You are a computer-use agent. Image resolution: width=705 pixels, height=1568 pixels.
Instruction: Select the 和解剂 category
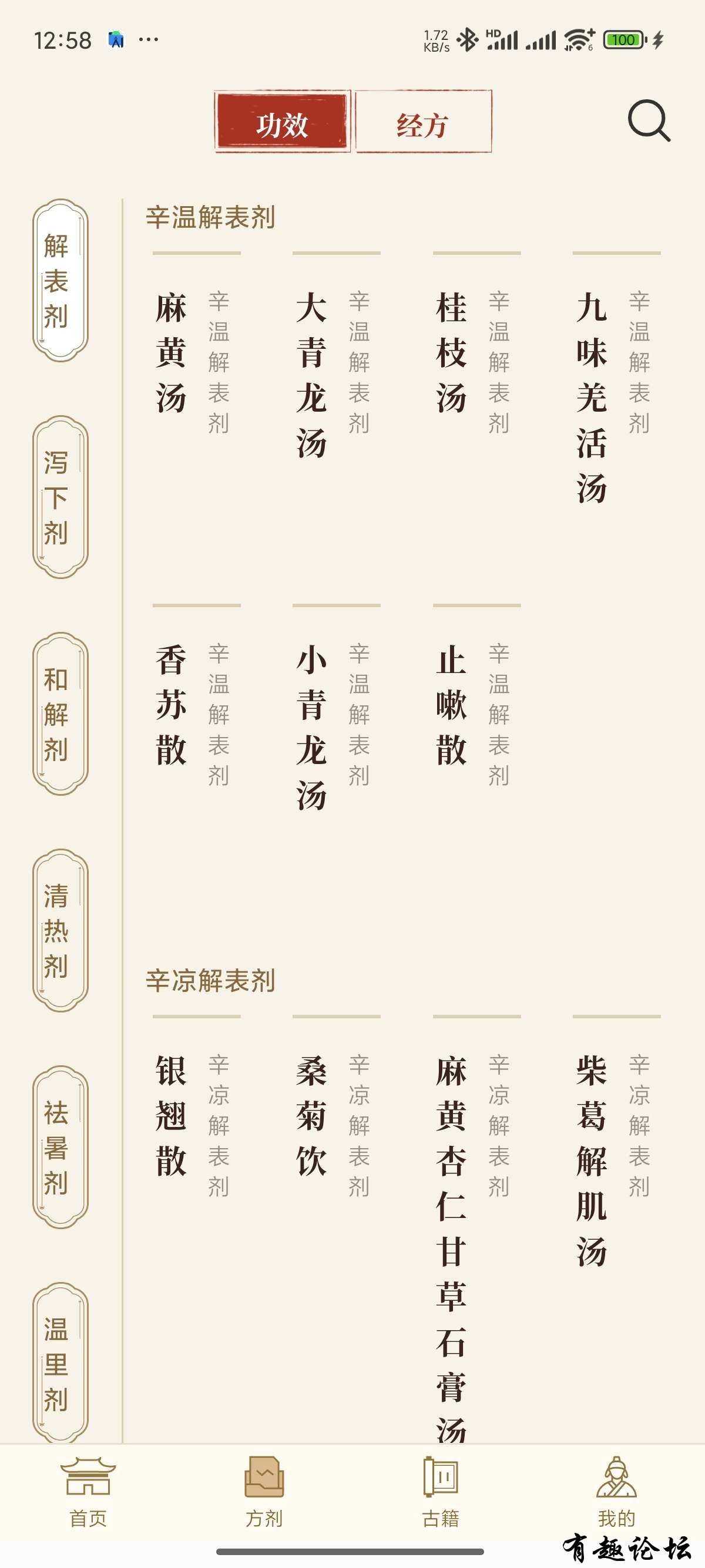coord(60,714)
